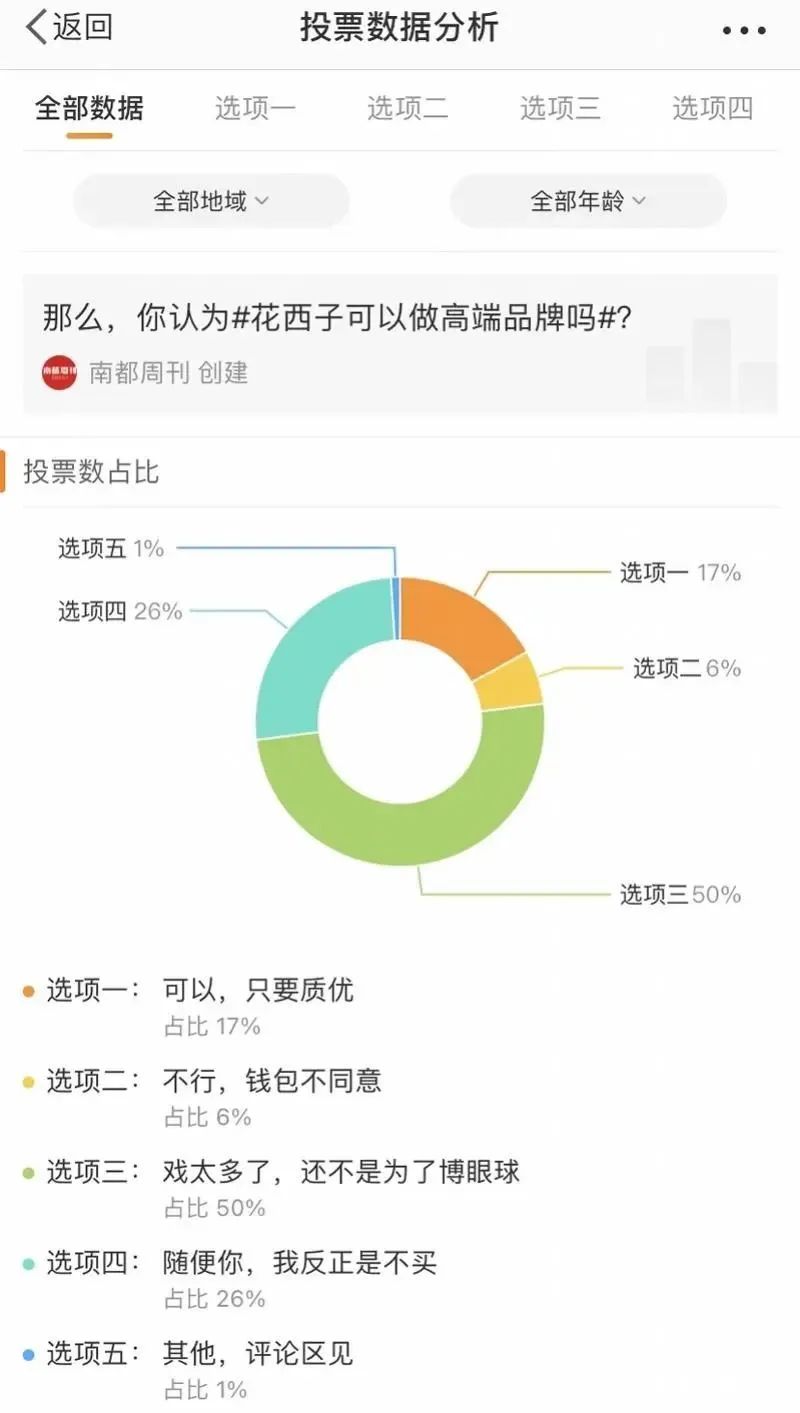Switch to the 选项一 tab
Screen dimensions: 800x1413
255,108
